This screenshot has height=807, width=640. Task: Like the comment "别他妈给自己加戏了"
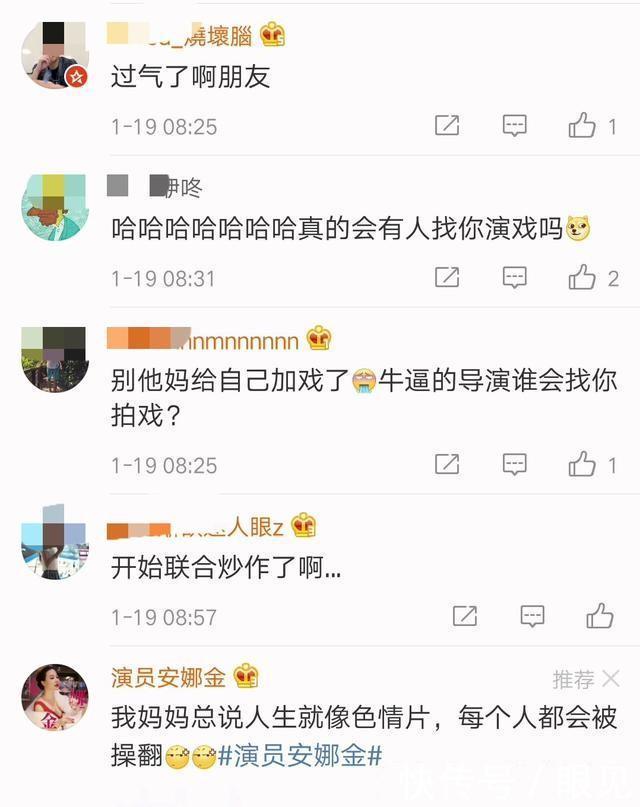tap(582, 464)
